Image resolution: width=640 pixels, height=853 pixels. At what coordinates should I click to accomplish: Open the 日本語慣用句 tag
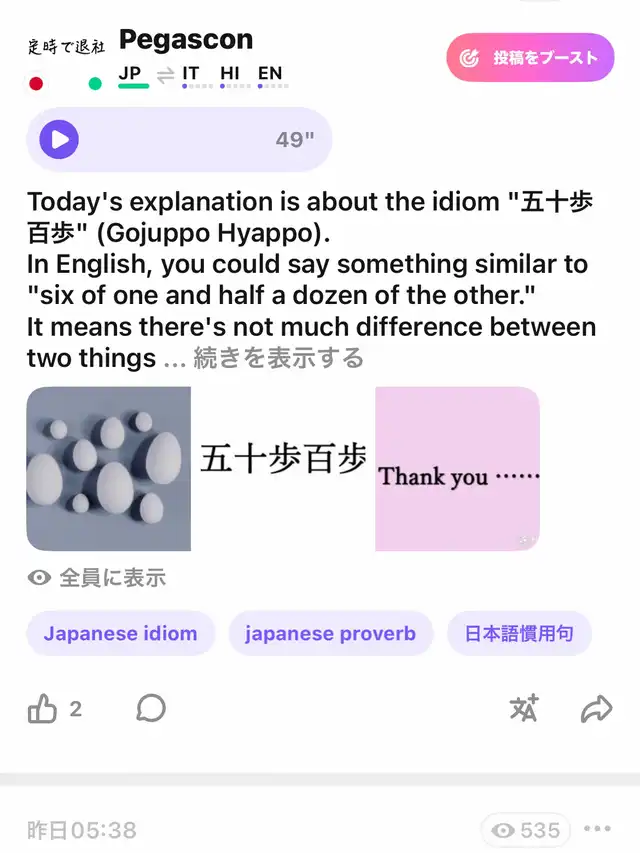519,633
